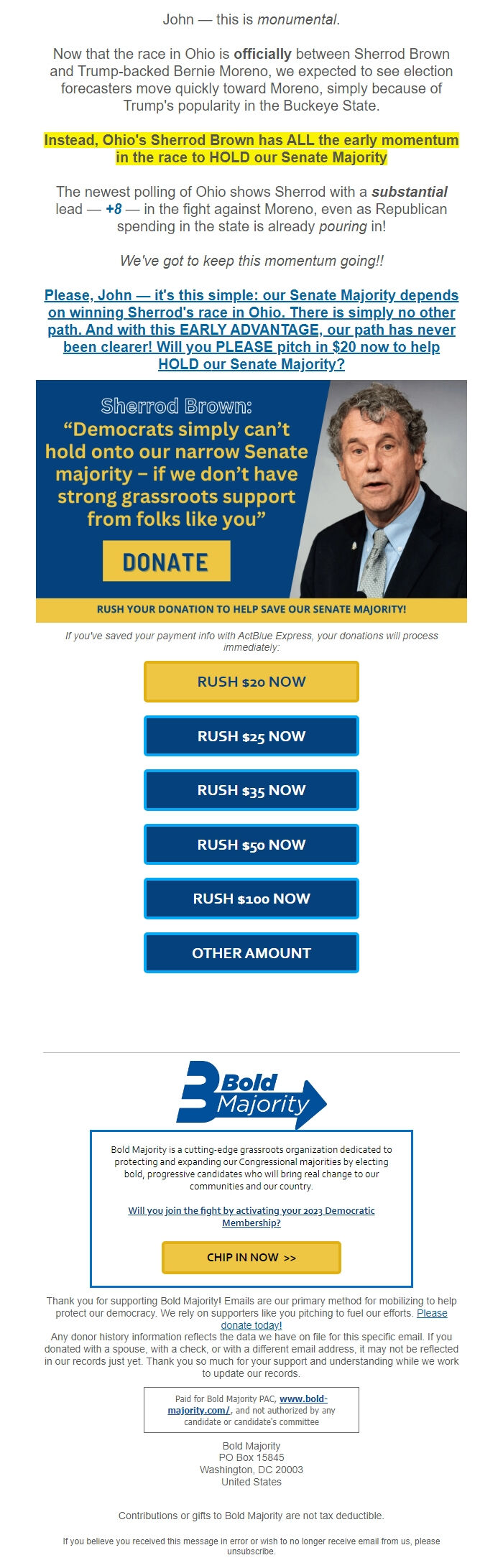
Task: Select the RUSH $20 NOW button
Action: click(251, 682)
